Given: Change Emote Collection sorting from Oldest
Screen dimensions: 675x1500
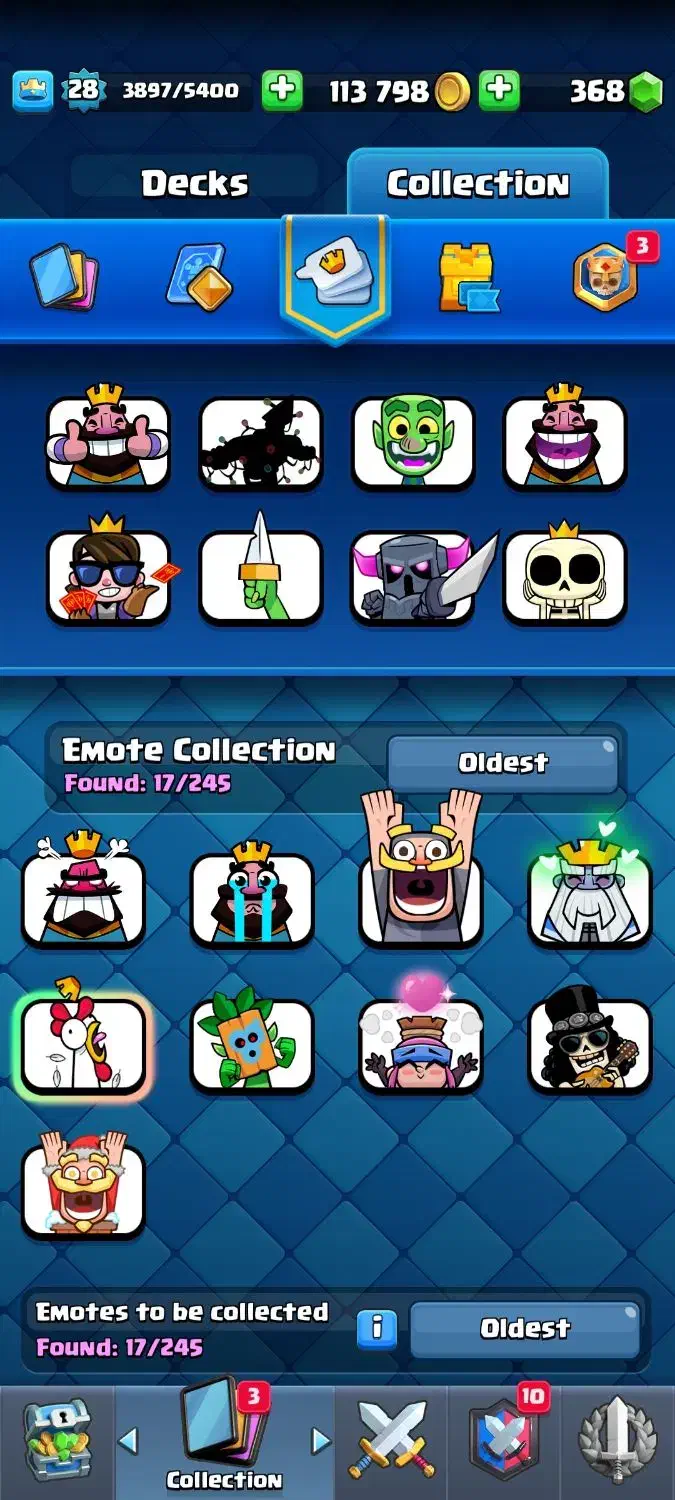Looking at the screenshot, I should pyautogui.click(x=502, y=763).
